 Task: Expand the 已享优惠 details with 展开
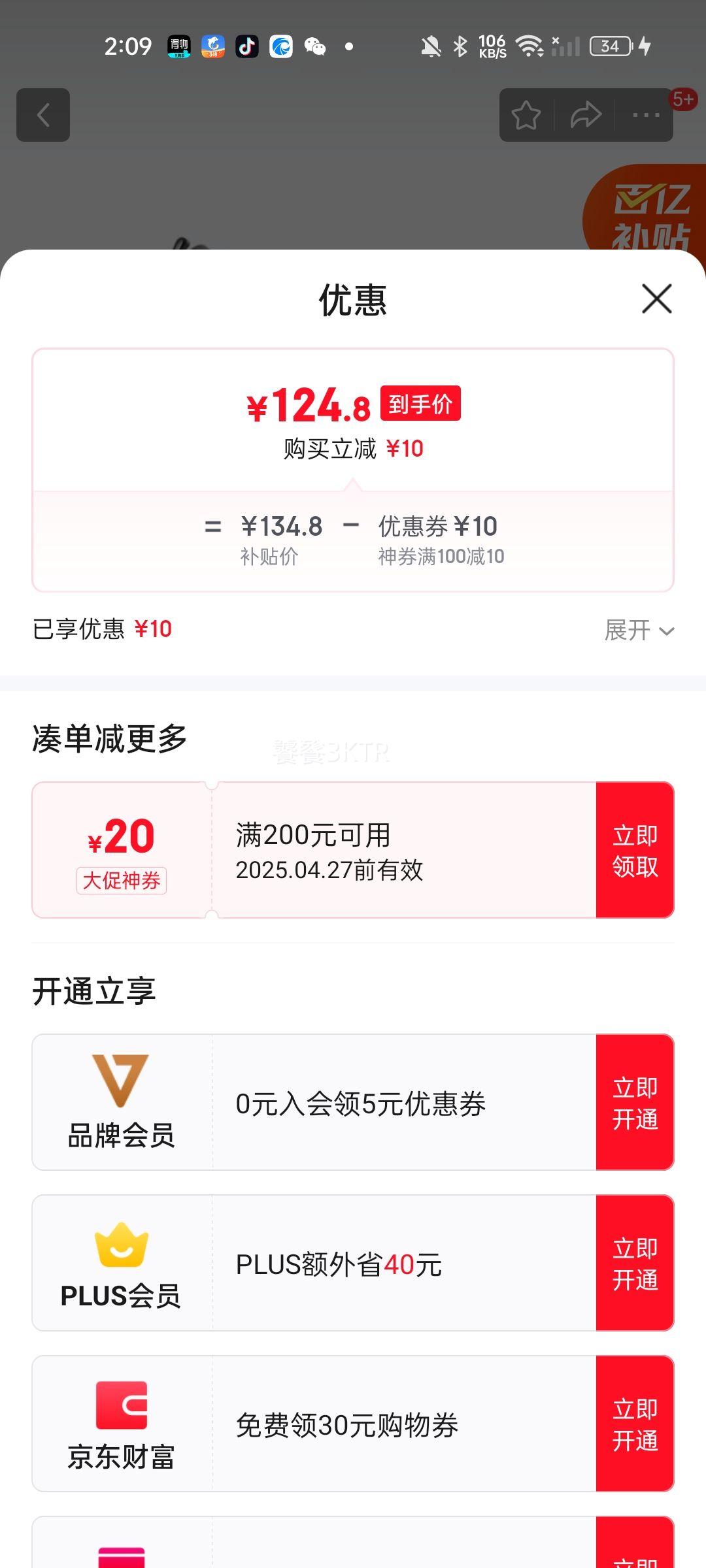click(x=639, y=630)
